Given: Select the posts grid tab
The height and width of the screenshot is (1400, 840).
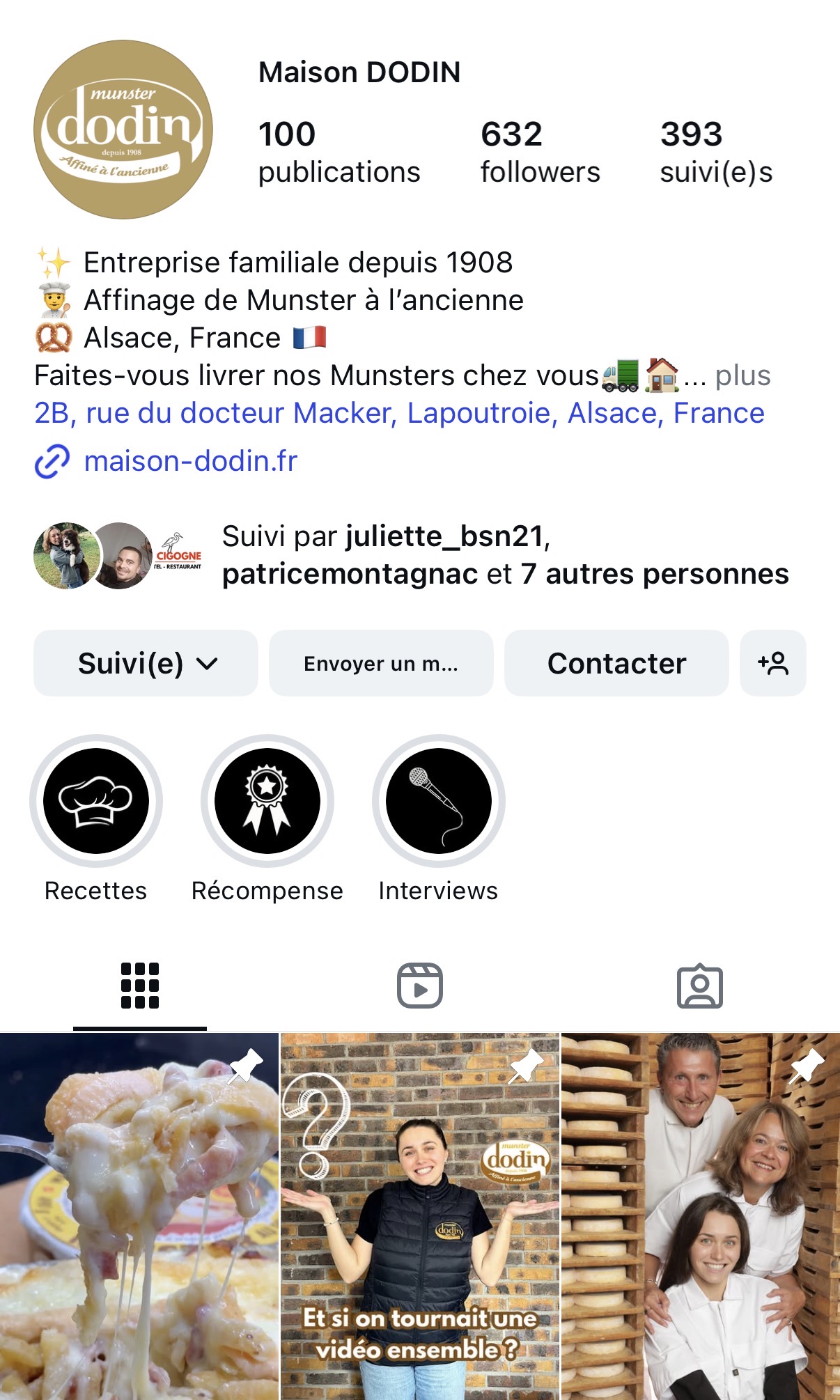Looking at the screenshot, I should (140, 986).
